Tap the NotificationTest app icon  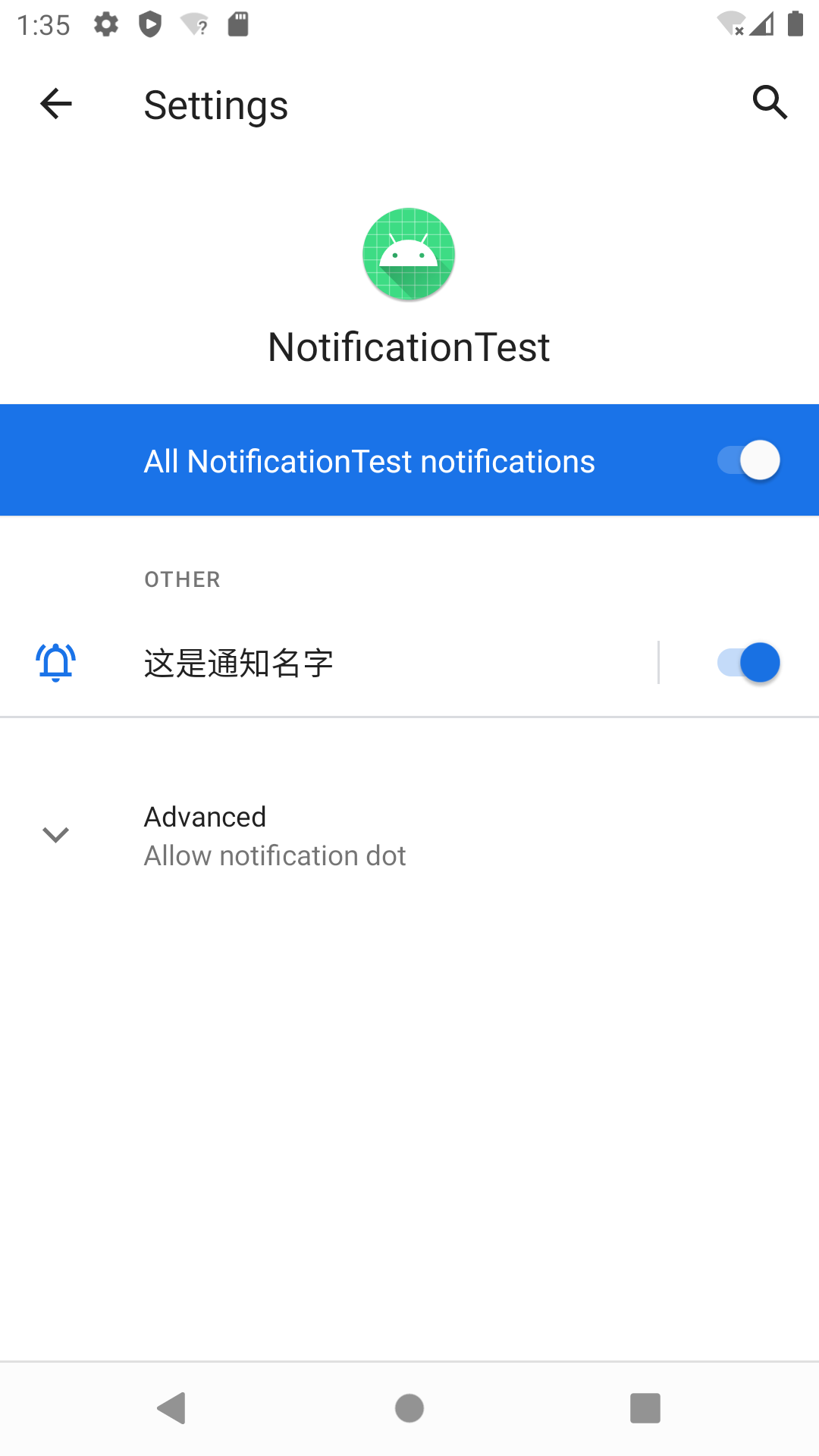point(409,255)
